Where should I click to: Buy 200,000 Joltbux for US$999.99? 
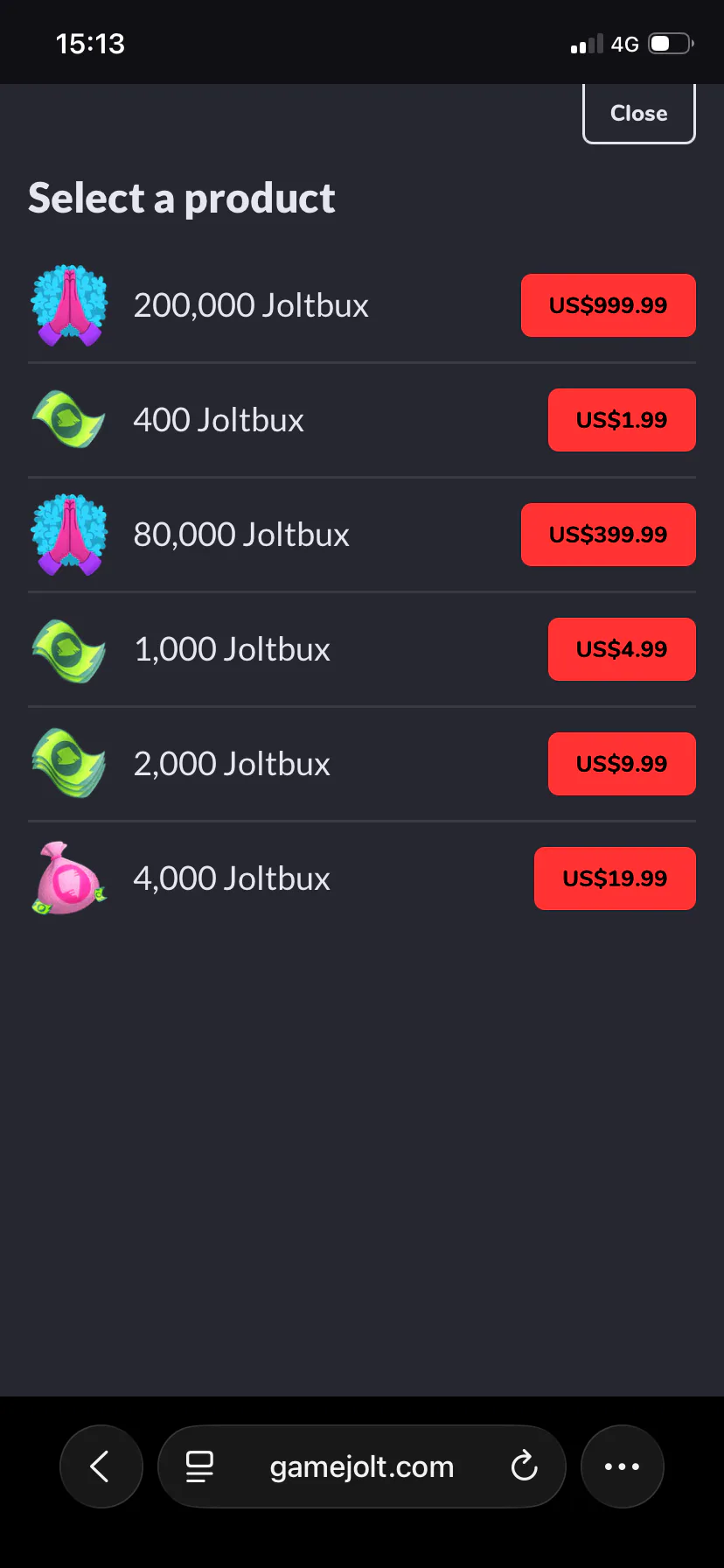pyautogui.click(x=608, y=305)
